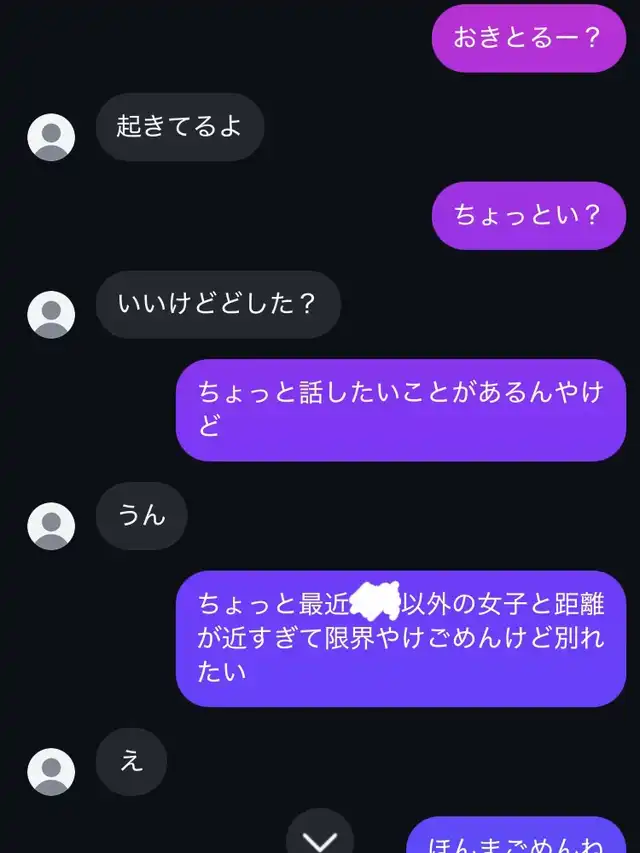View the profile from the avatar by うん

pyautogui.click(x=51, y=526)
